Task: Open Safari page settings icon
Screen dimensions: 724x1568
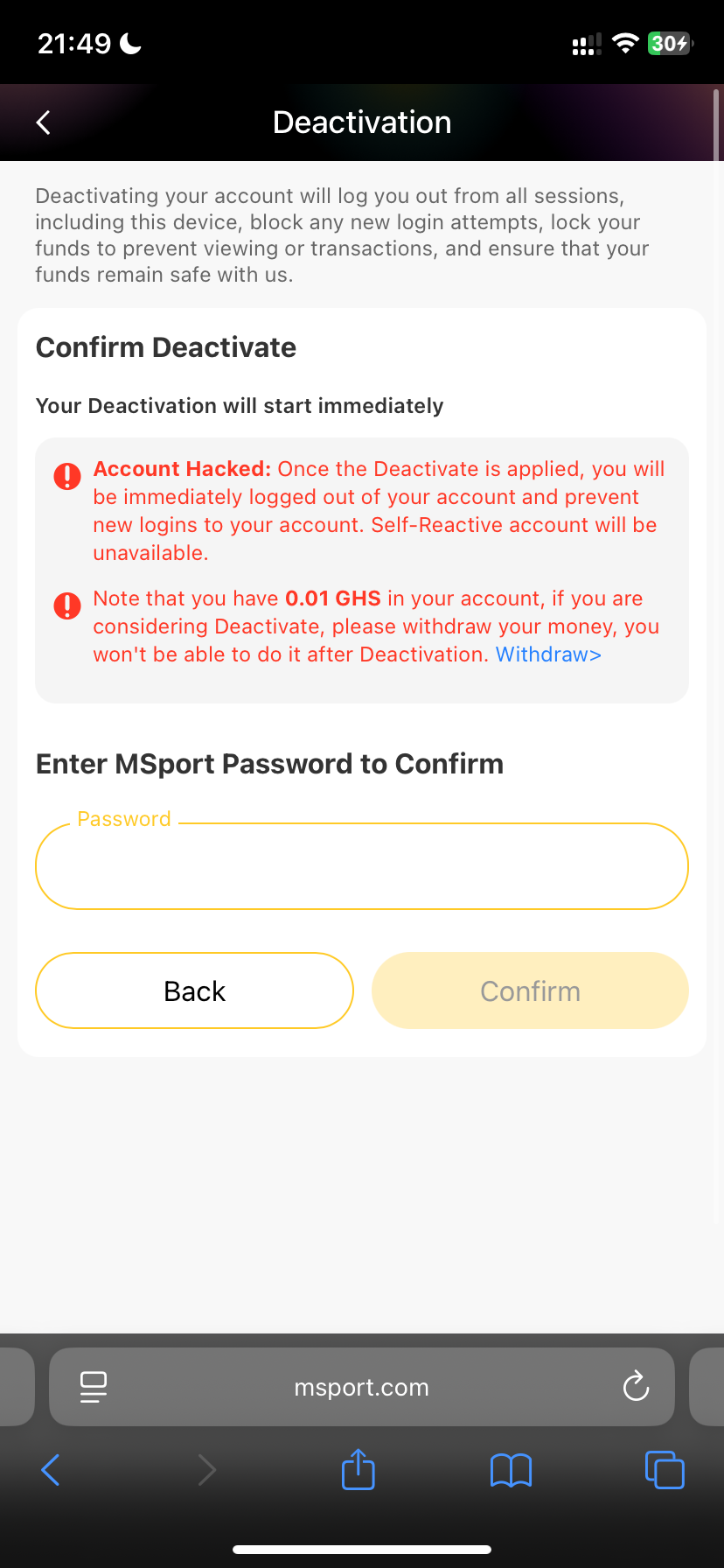Action: 94,1387
